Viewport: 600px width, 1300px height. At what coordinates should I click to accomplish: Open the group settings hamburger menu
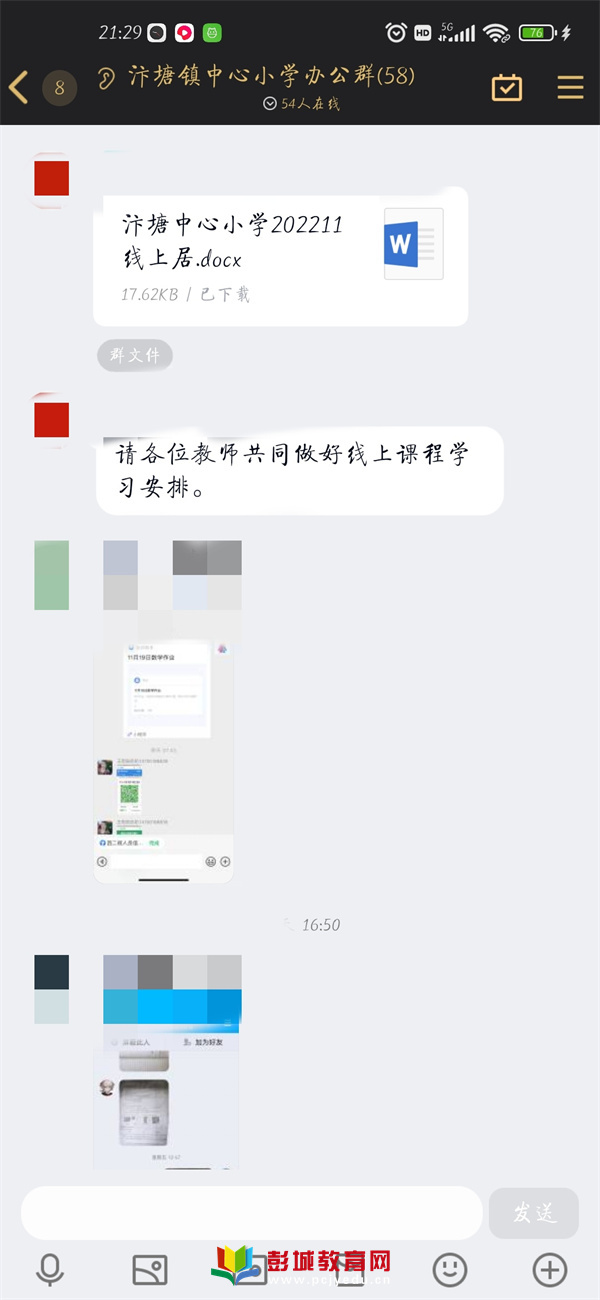point(570,88)
